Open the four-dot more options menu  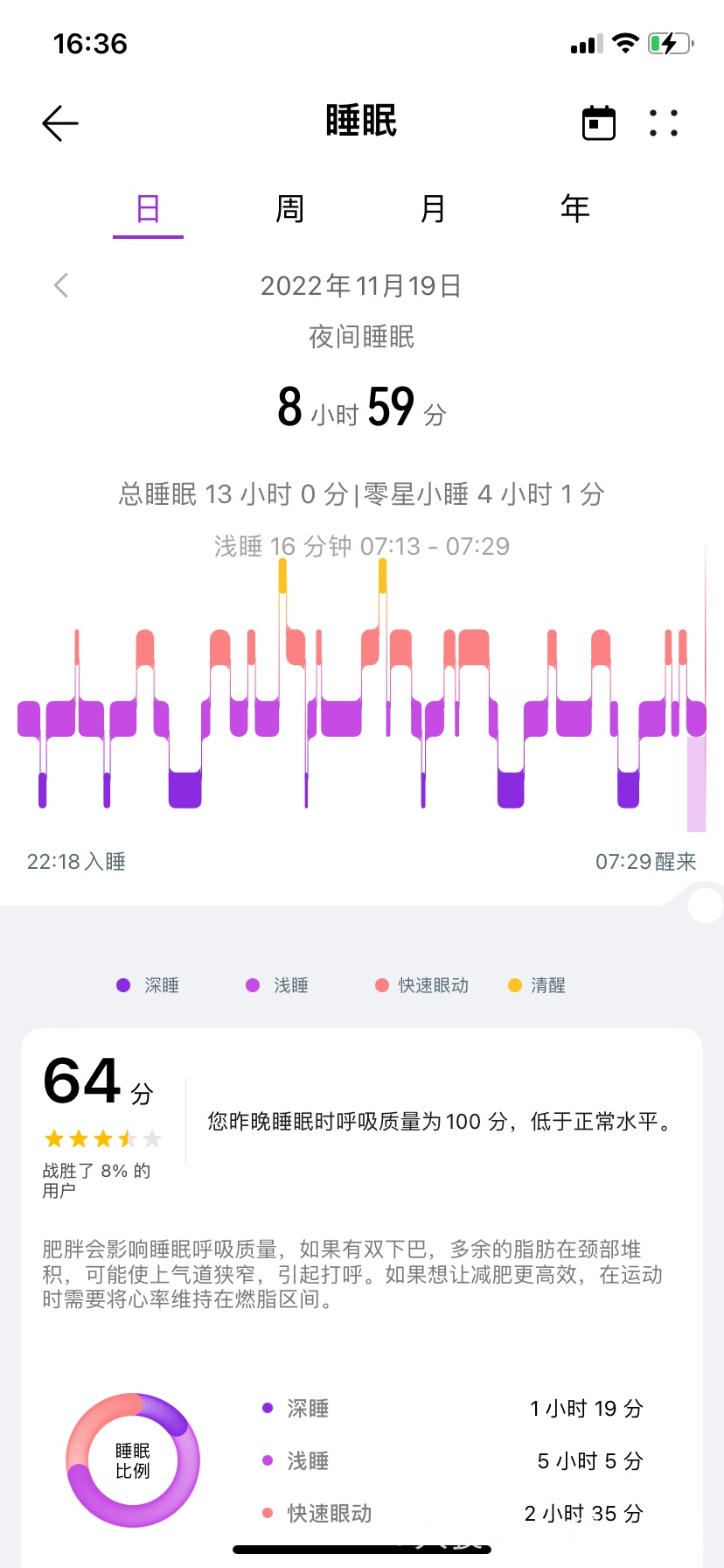point(664,123)
